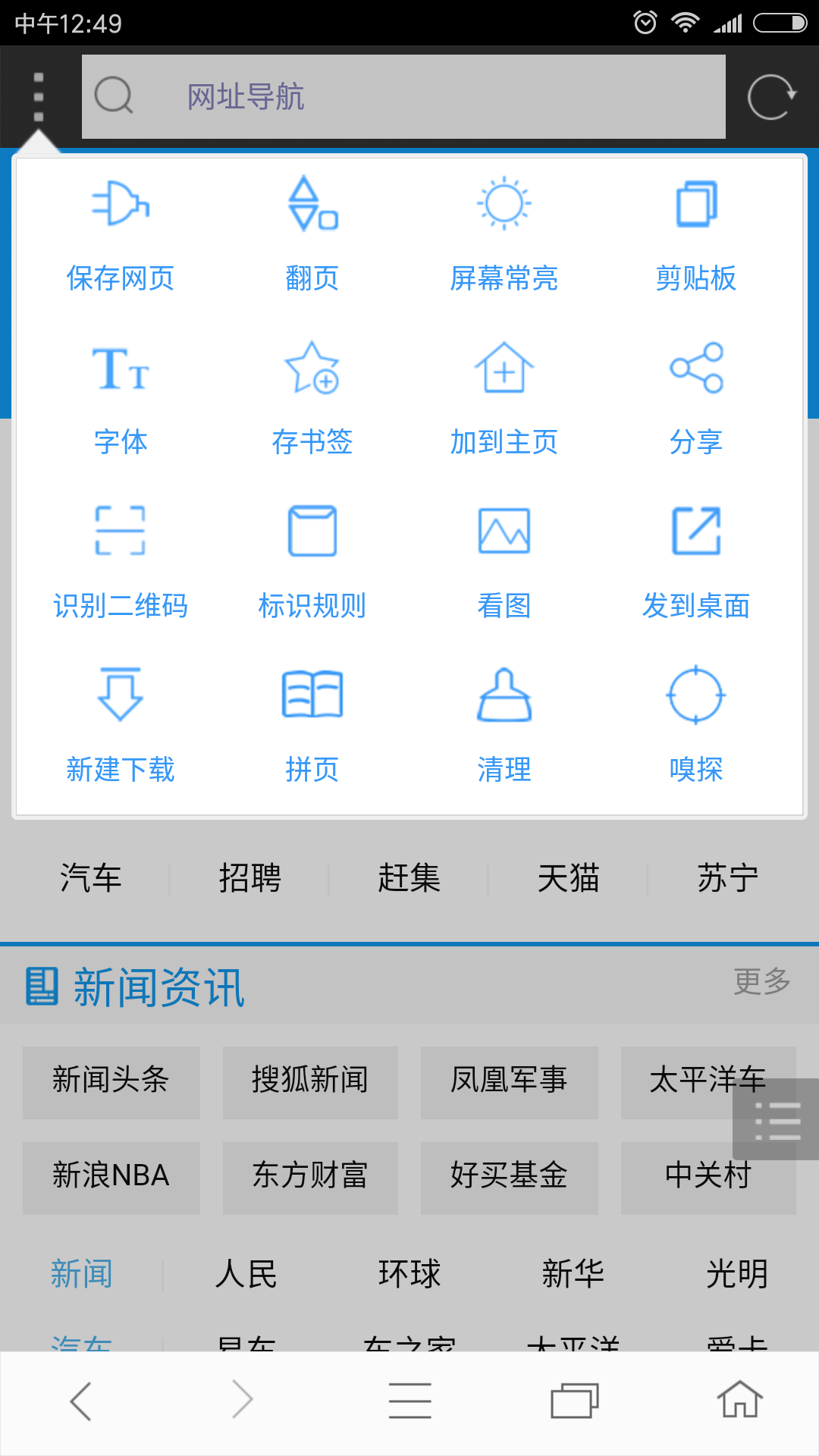This screenshot has height=1456, width=819.
Task: Tap the 网址导航 address bar
Action: (x=403, y=97)
